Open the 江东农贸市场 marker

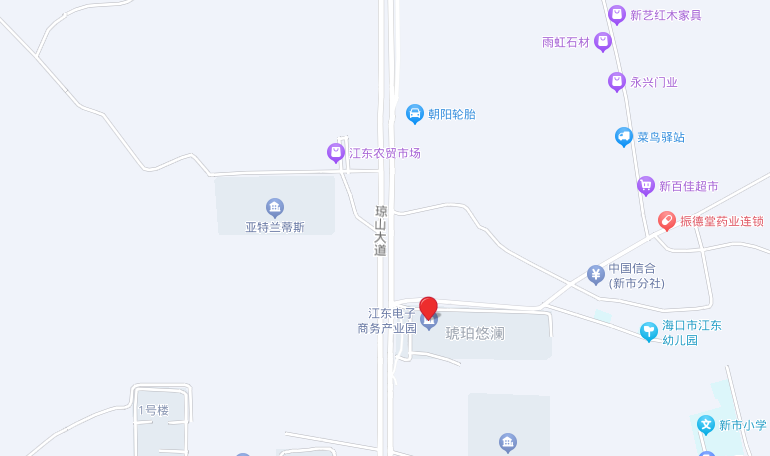(336, 153)
